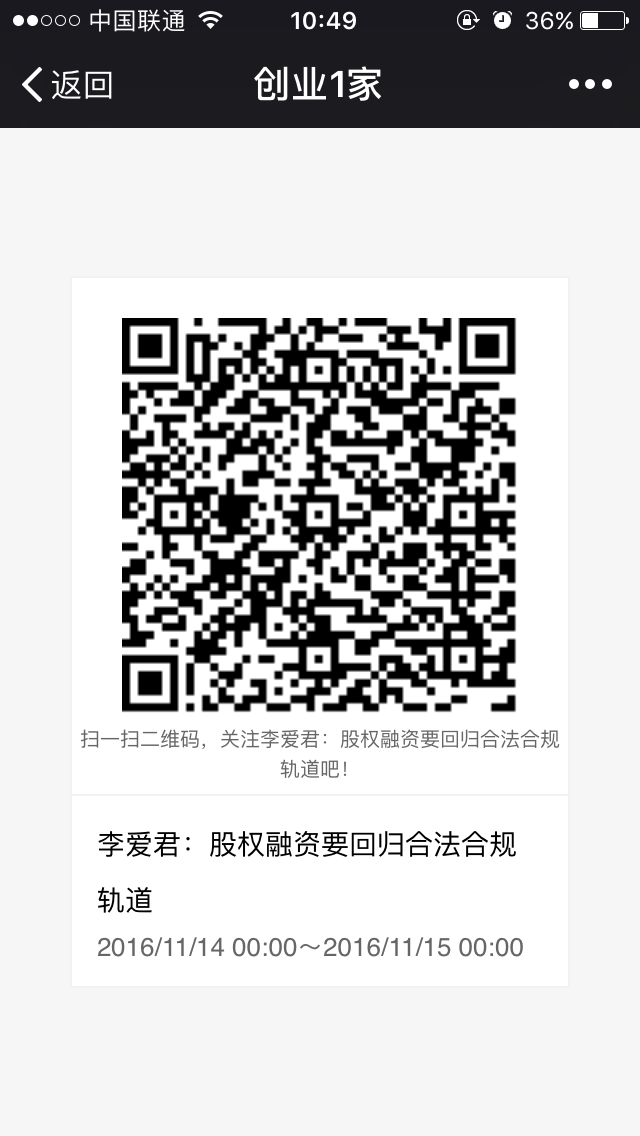Viewport: 640px width, 1136px height.
Task: Open the three-dot overflow menu
Action: tap(590, 85)
